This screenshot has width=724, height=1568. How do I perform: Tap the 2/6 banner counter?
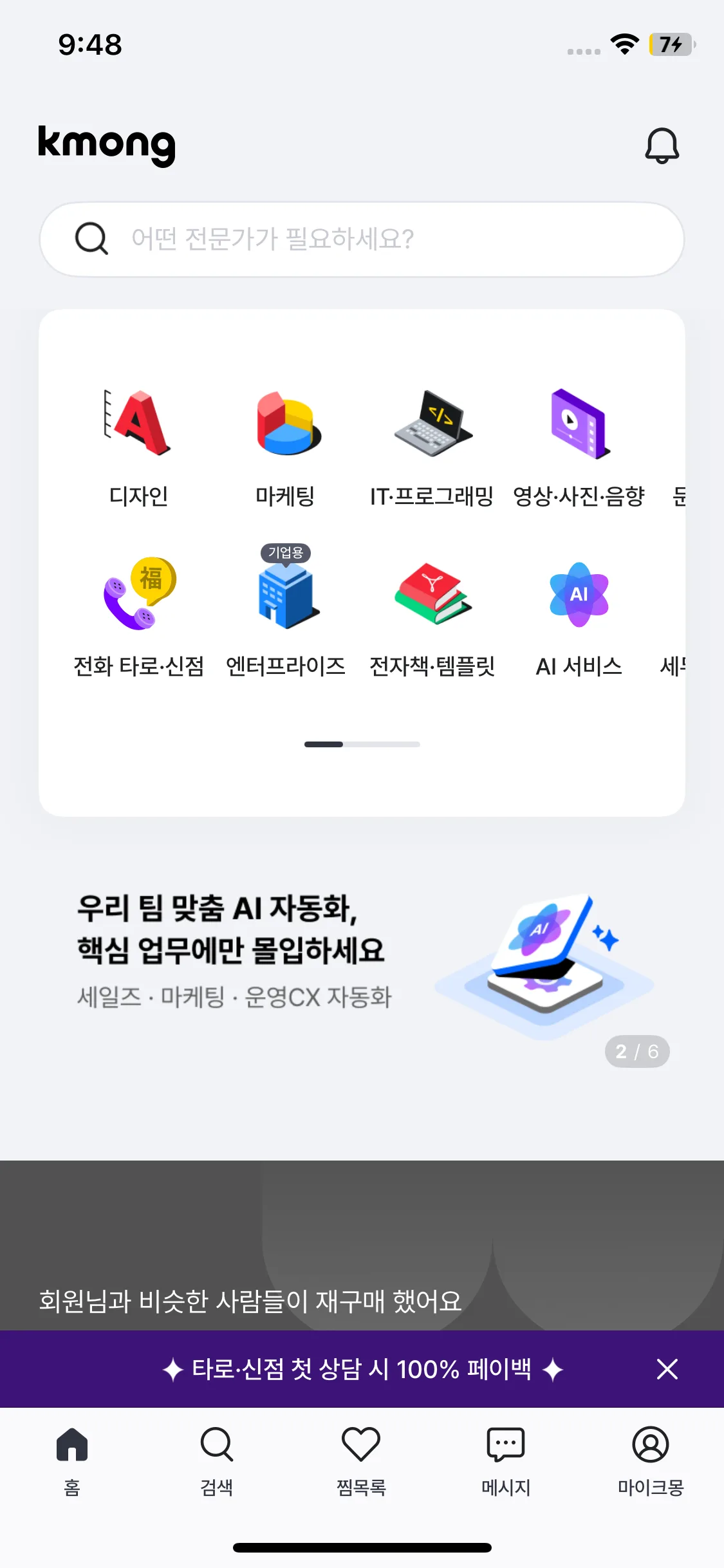[636, 1051]
